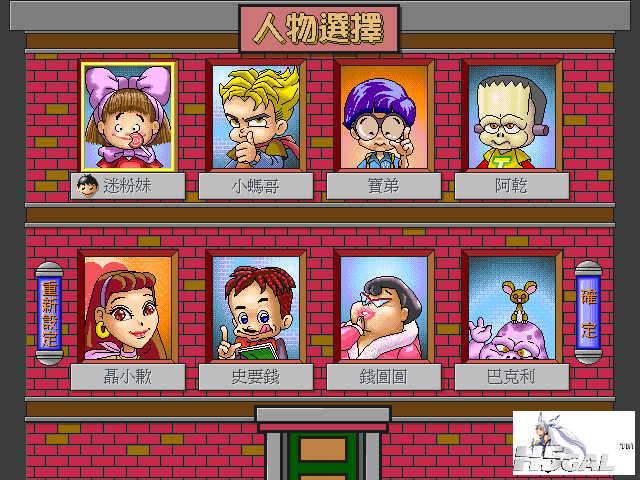Choose the 小螞哥 character portrait
Viewport: 640px width, 480px height.
[257, 116]
